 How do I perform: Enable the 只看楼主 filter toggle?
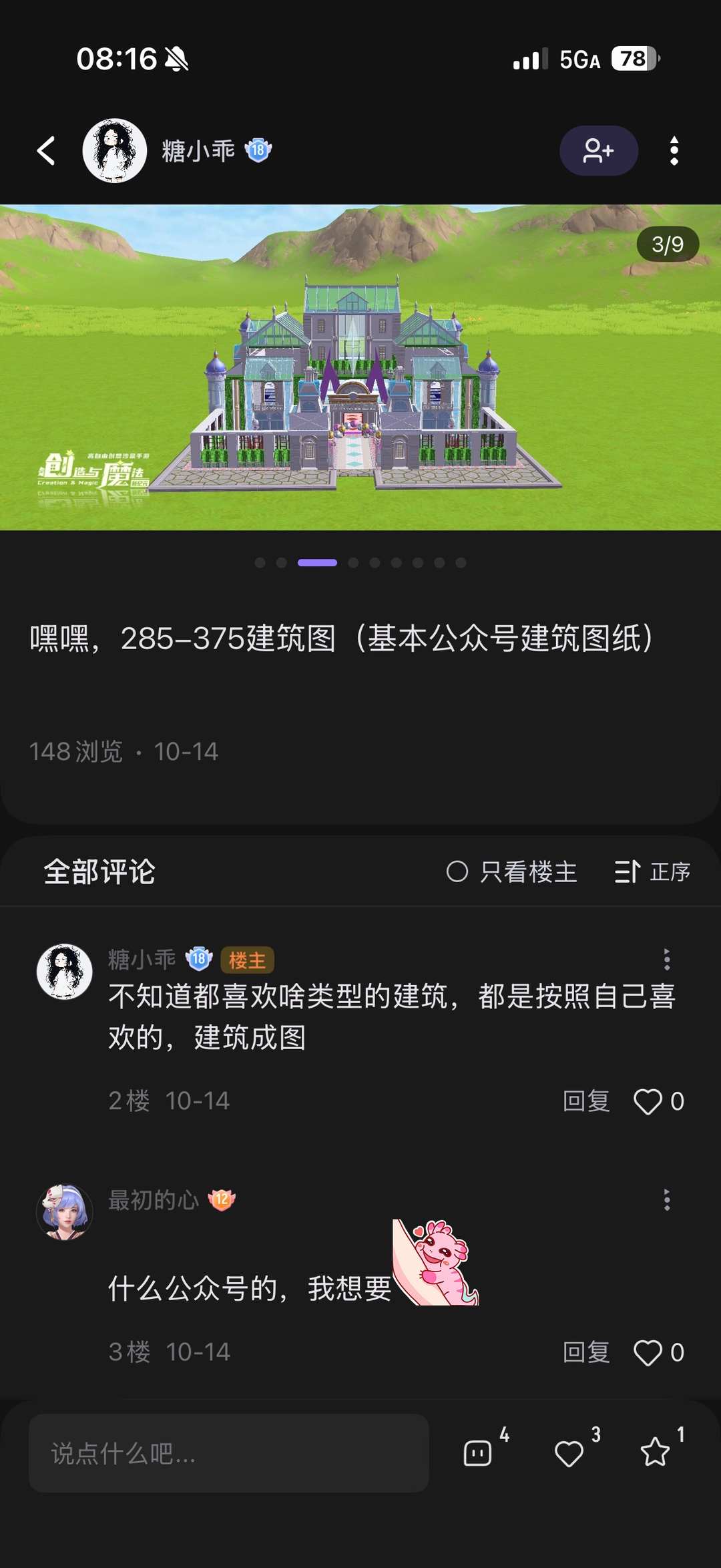click(x=459, y=872)
